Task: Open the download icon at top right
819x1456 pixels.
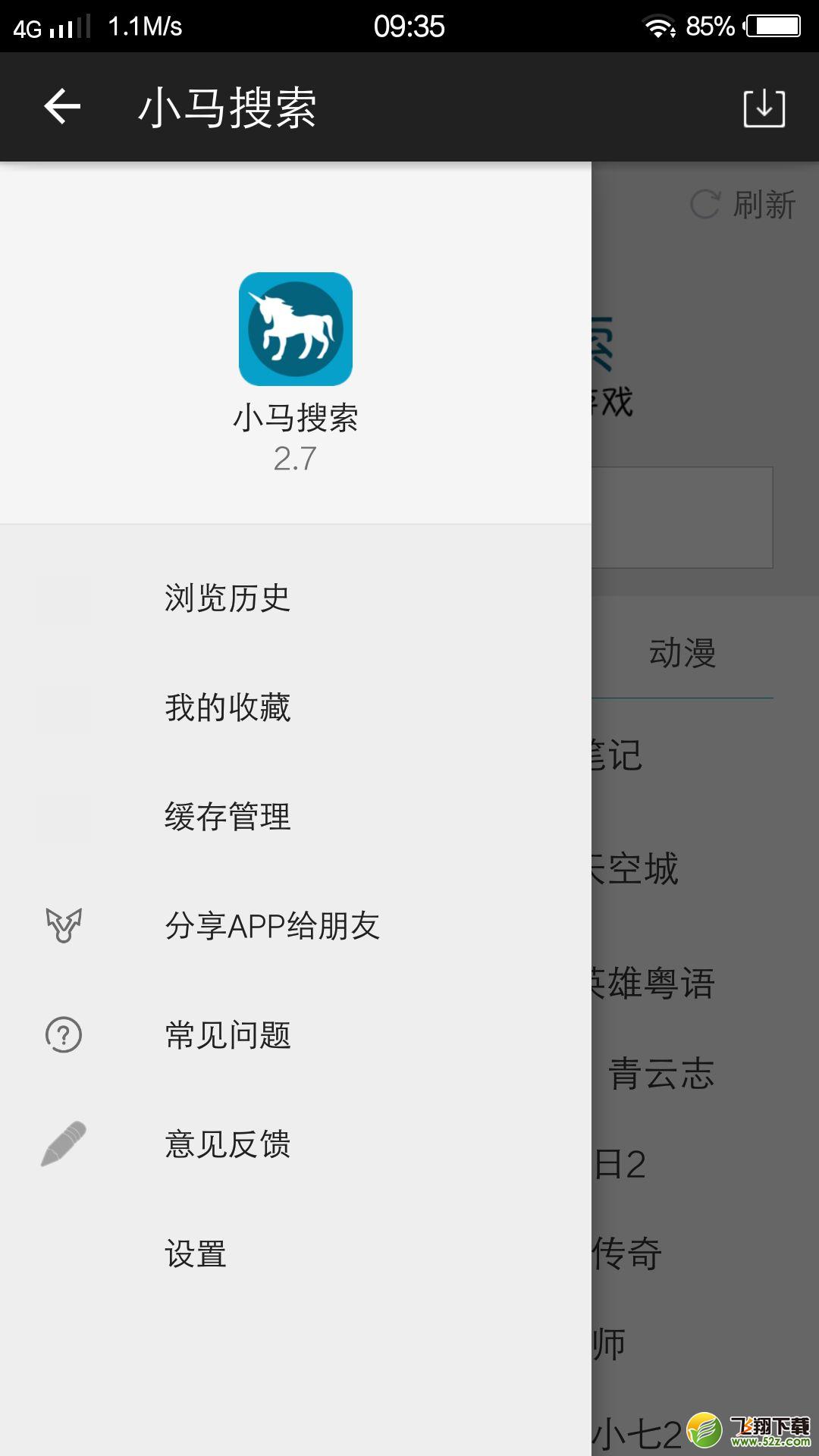Action: click(764, 108)
